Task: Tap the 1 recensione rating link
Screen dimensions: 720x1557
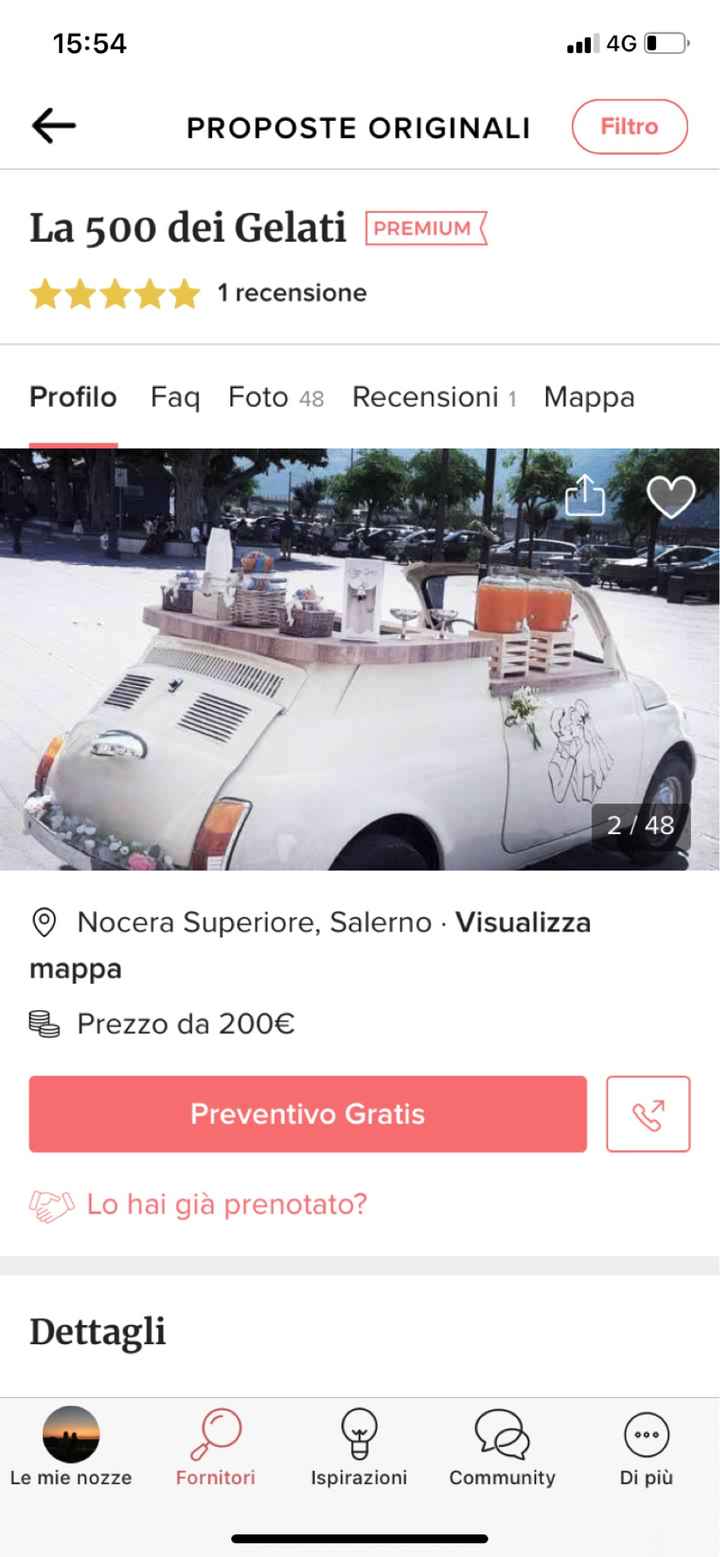Action: tap(291, 293)
